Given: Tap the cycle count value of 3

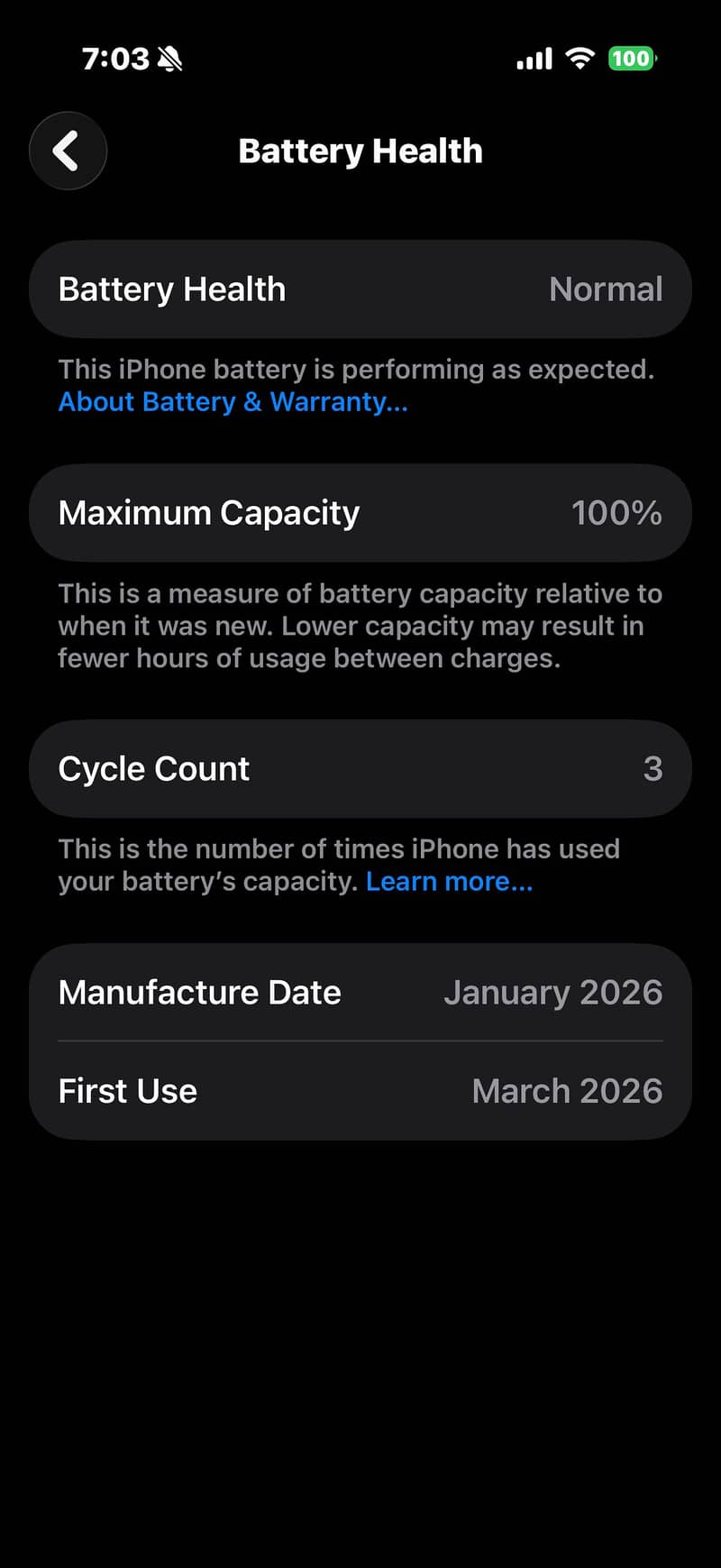Looking at the screenshot, I should click(x=653, y=768).
